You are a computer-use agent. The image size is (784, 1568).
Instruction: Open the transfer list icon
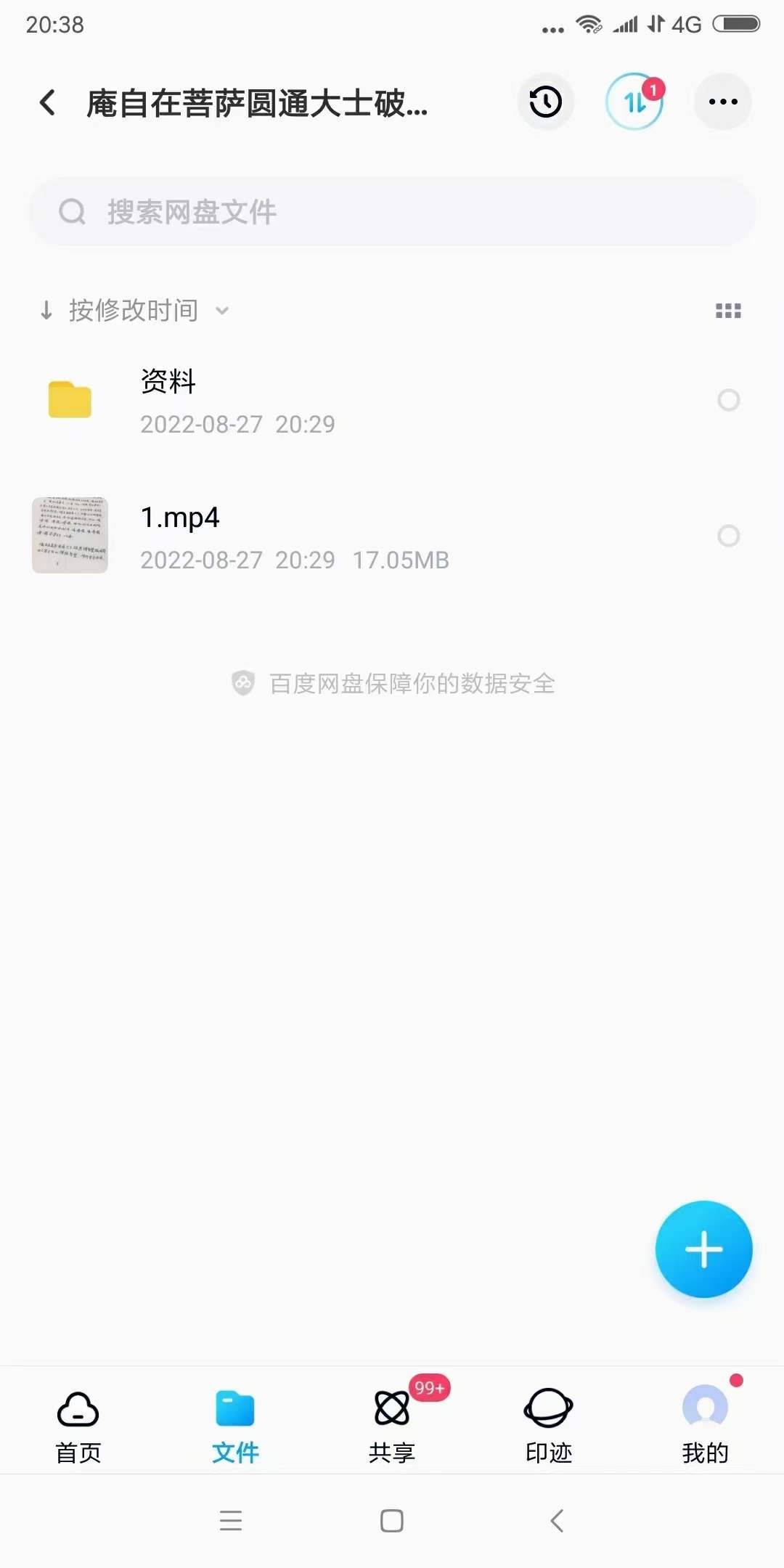[x=633, y=102]
